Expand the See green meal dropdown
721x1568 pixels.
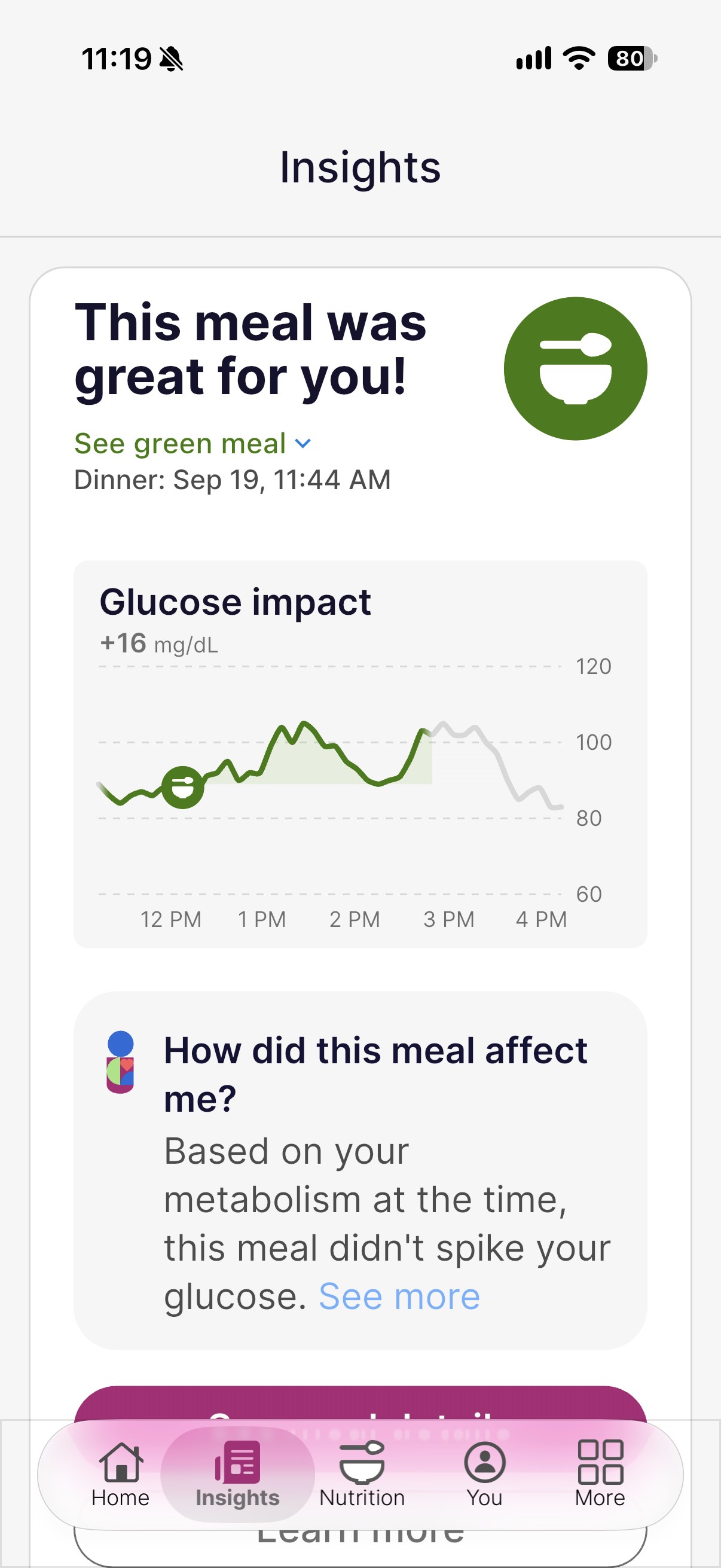(193, 443)
